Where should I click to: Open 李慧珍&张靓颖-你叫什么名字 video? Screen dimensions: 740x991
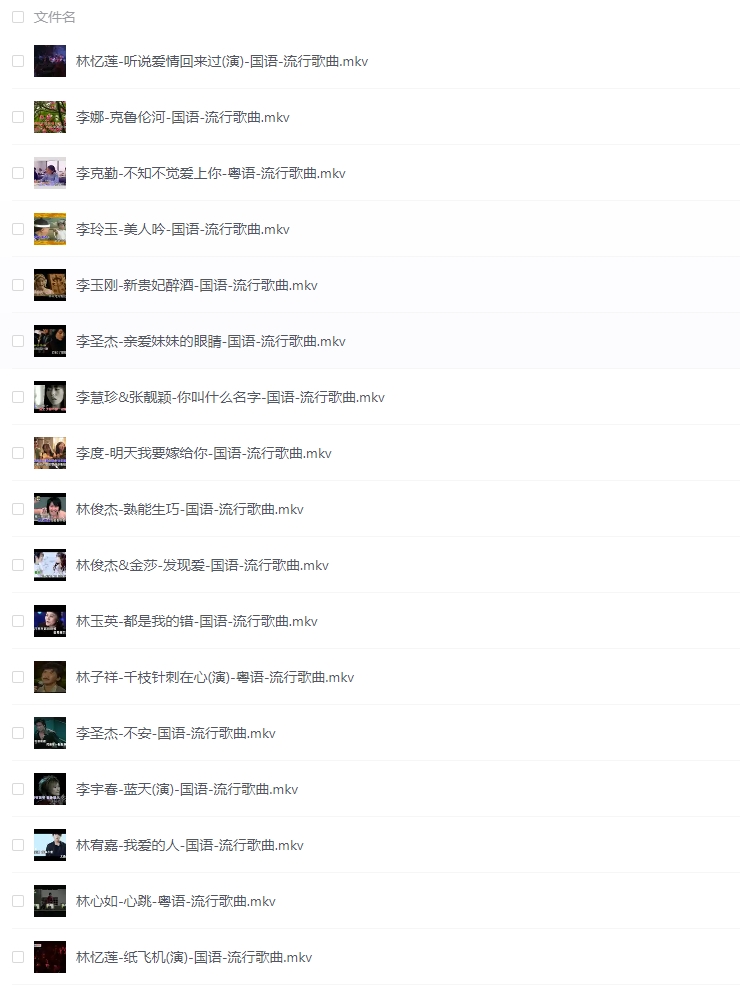[x=230, y=397]
